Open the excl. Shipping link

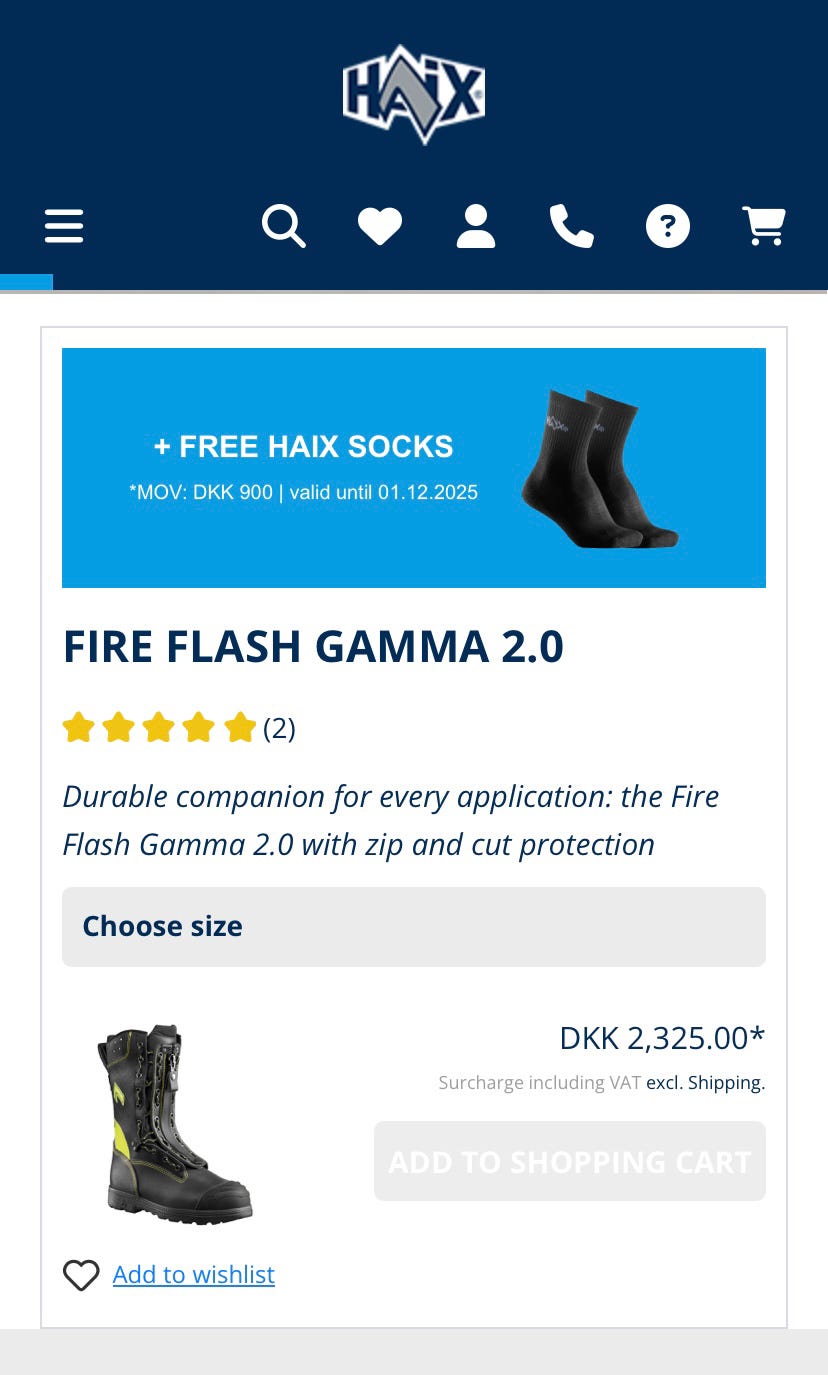(x=706, y=1082)
